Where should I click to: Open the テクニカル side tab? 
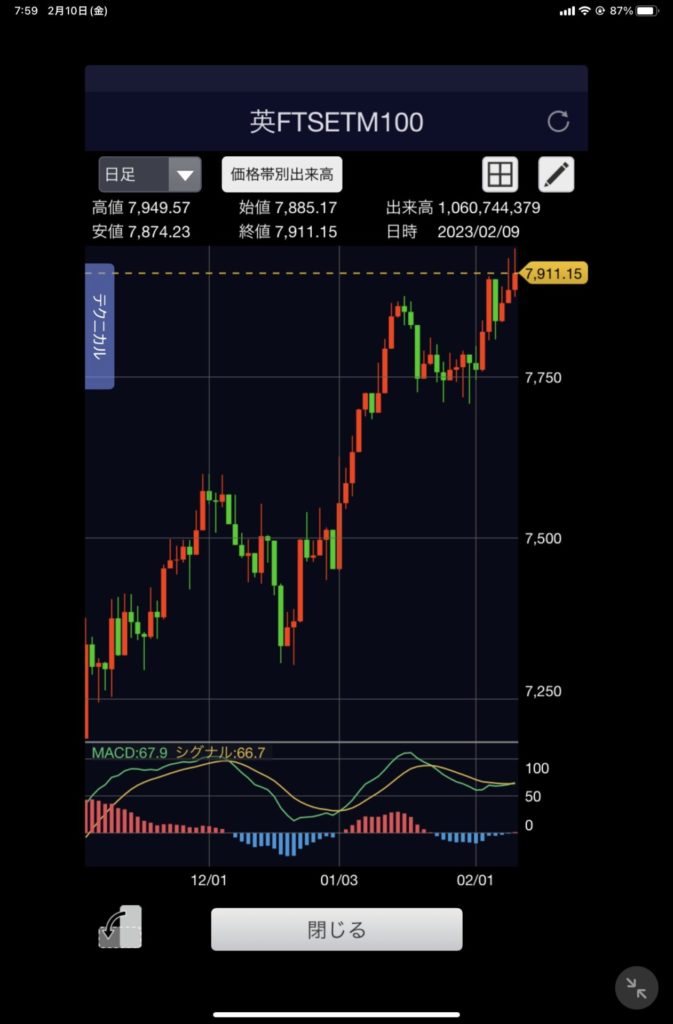(x=100, y=326)
